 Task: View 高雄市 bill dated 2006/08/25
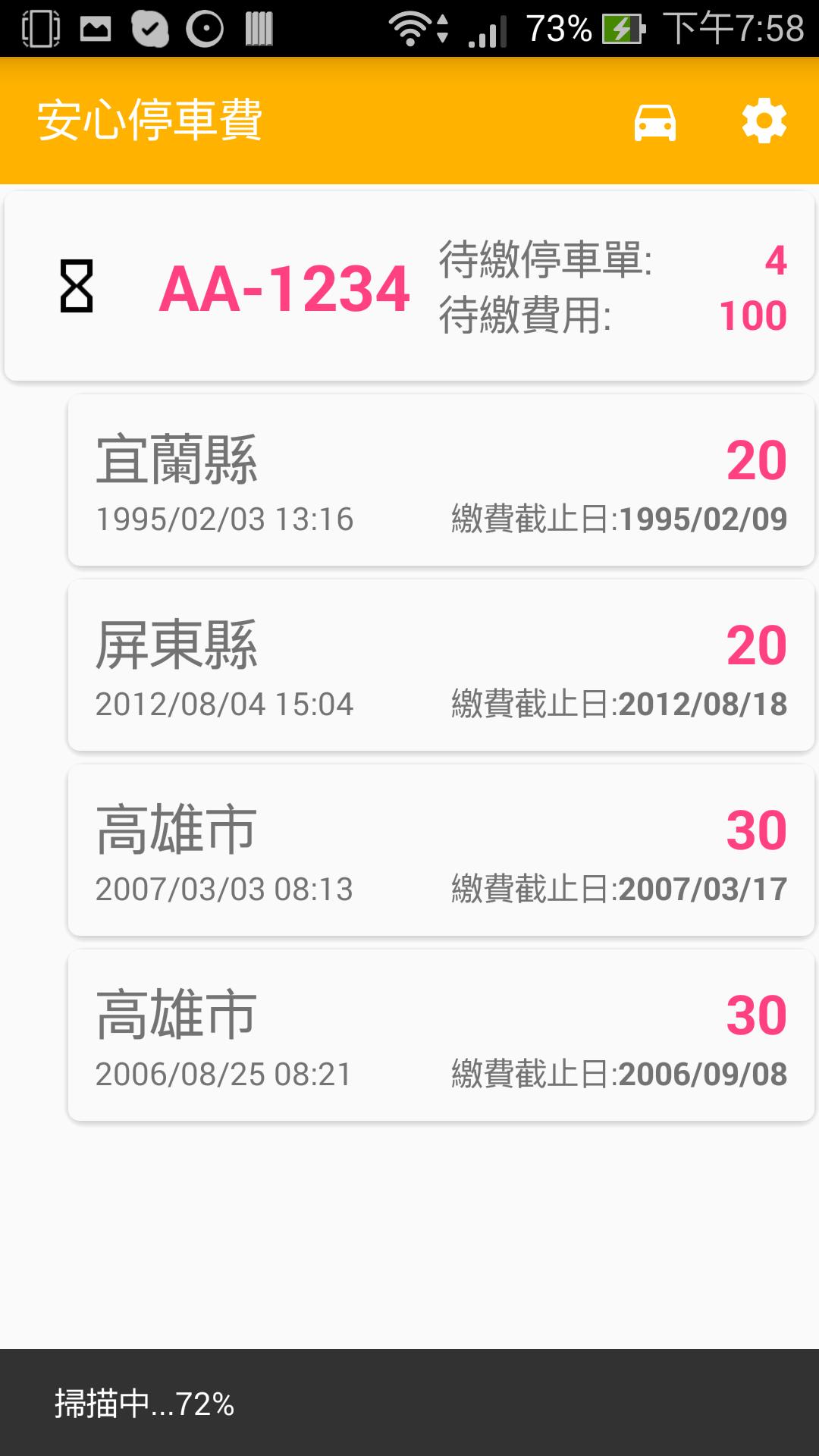click(441, 1035)
